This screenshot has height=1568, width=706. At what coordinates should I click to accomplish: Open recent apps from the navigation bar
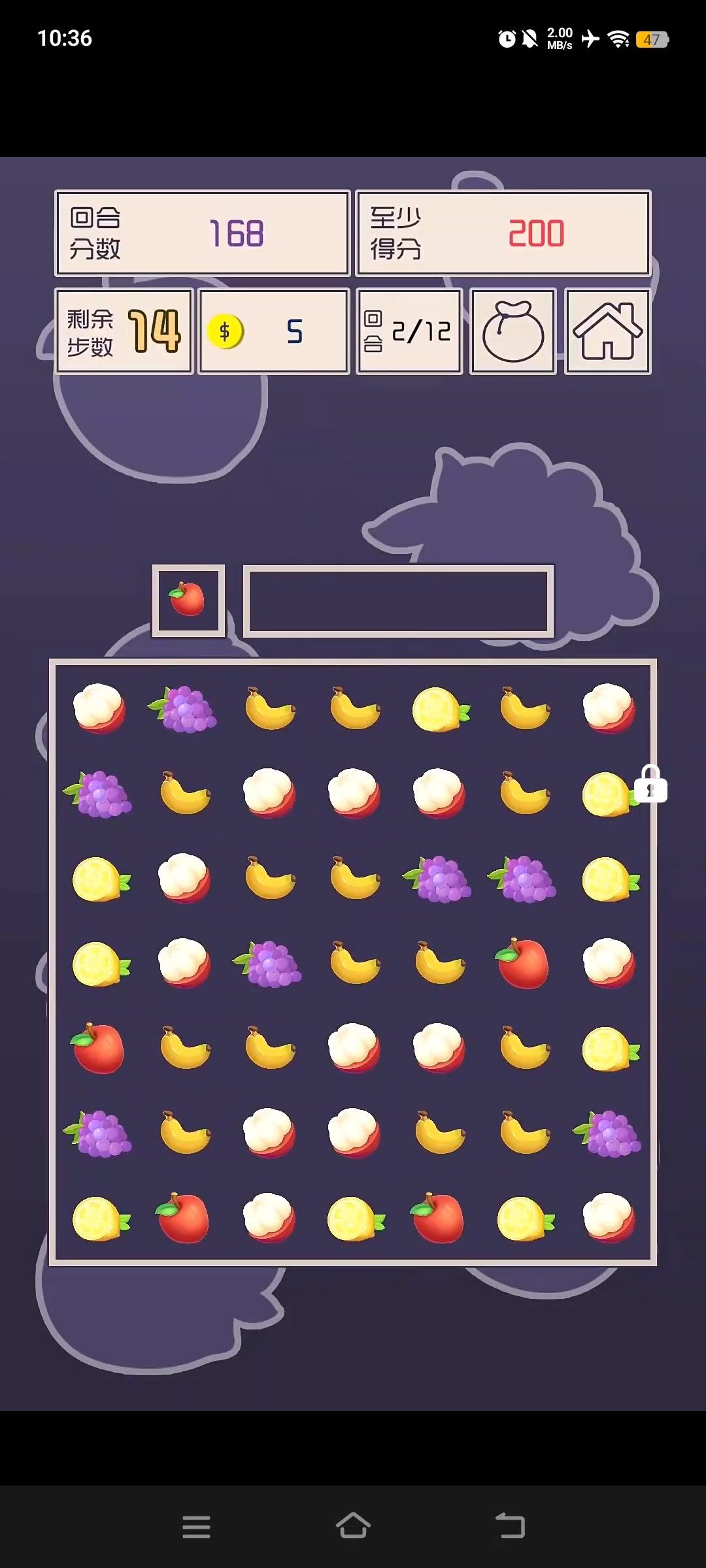(x=196, y=1527)
